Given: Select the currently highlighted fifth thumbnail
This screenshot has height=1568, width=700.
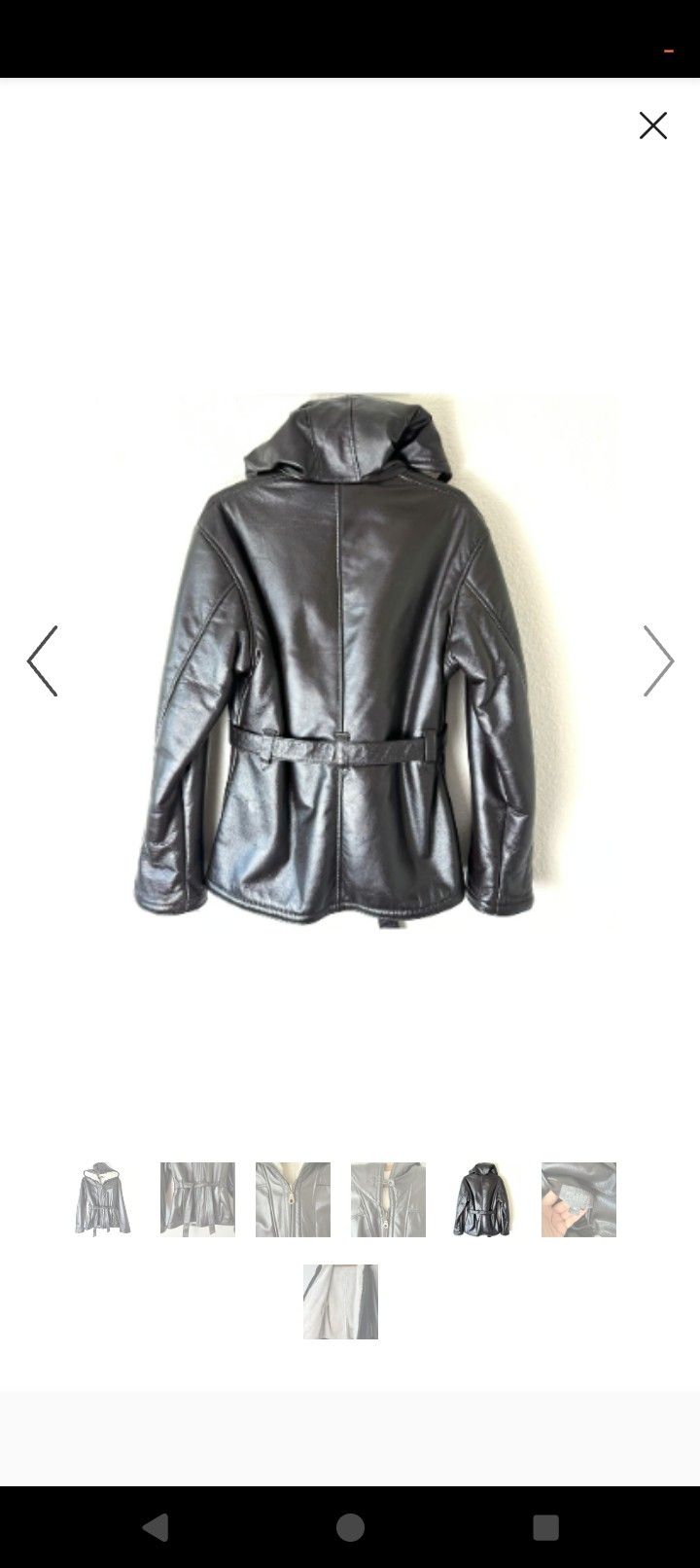Looking at the screenshot, I should click(483, 1198).
